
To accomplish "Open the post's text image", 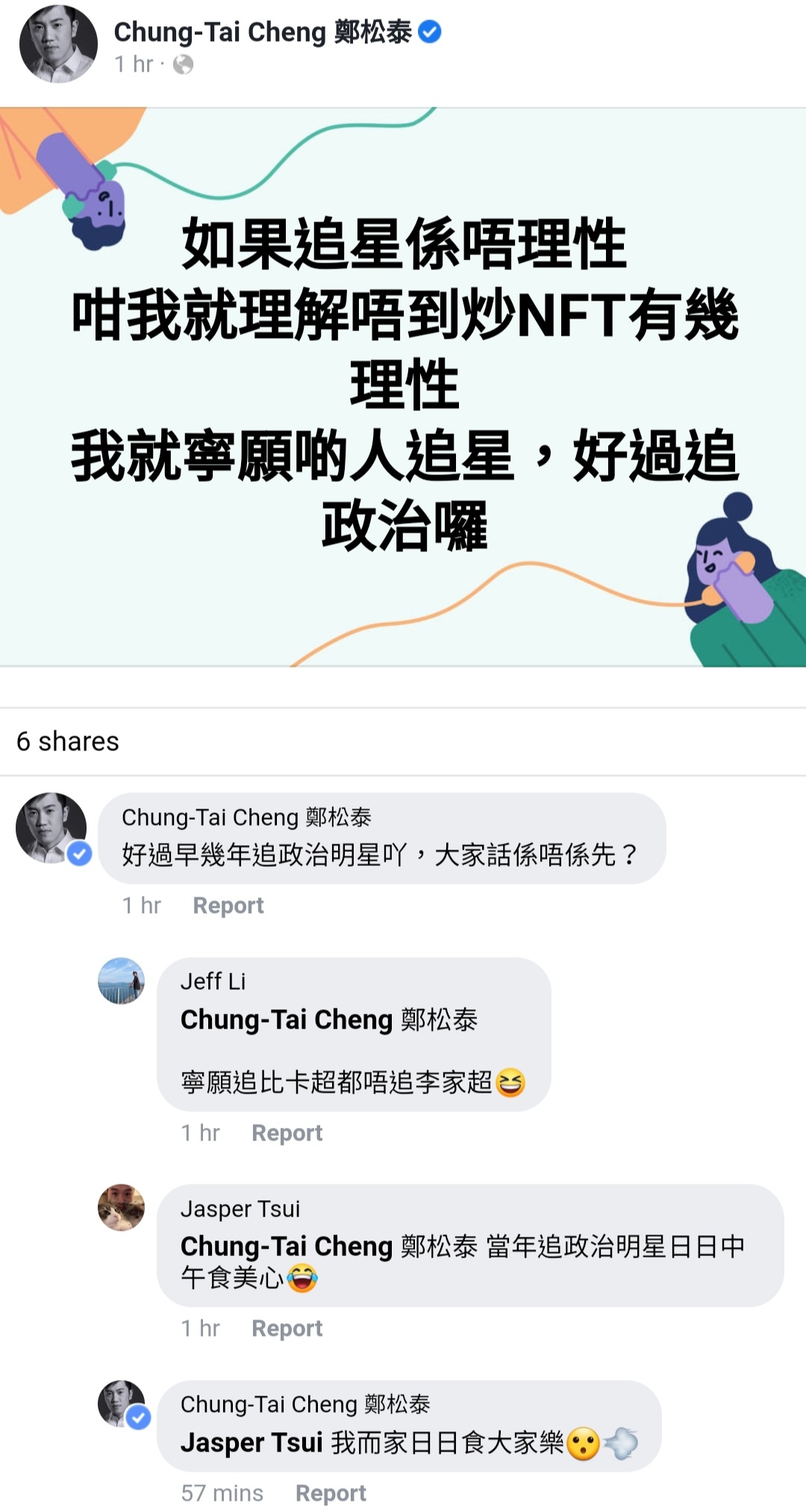I will [403, 386].
